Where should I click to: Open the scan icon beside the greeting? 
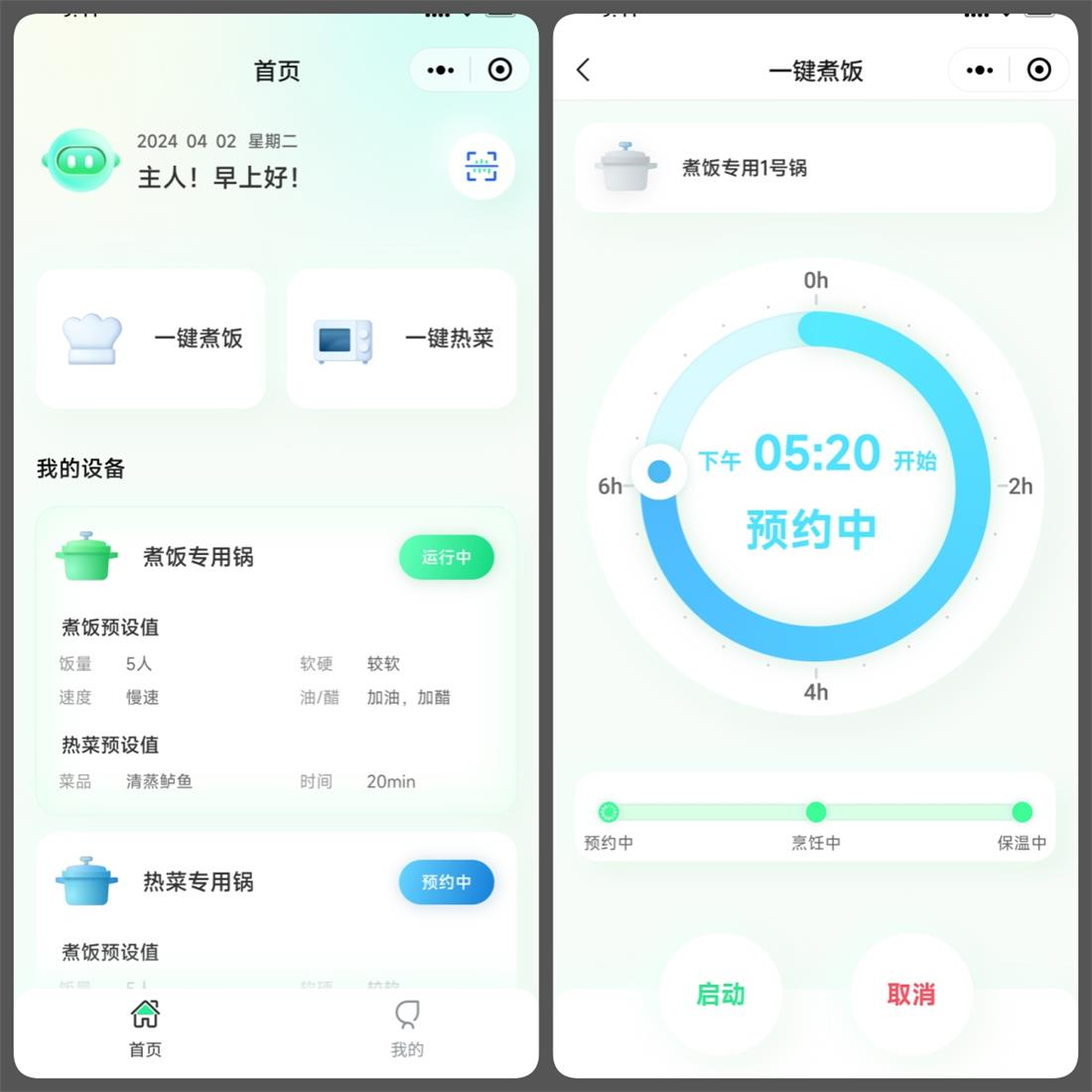(481, 167)
